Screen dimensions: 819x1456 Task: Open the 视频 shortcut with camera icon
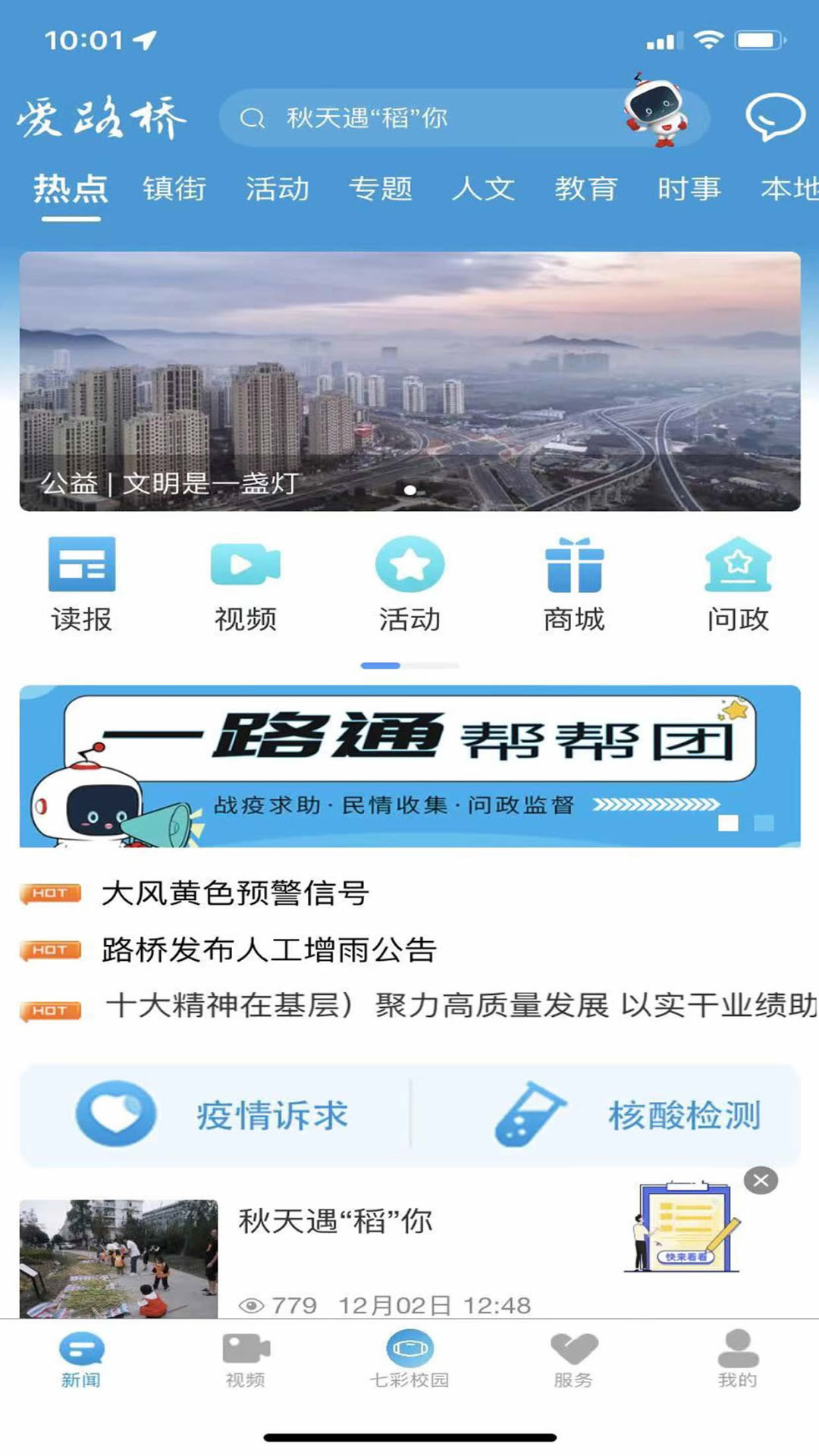(x=245, y=584)
